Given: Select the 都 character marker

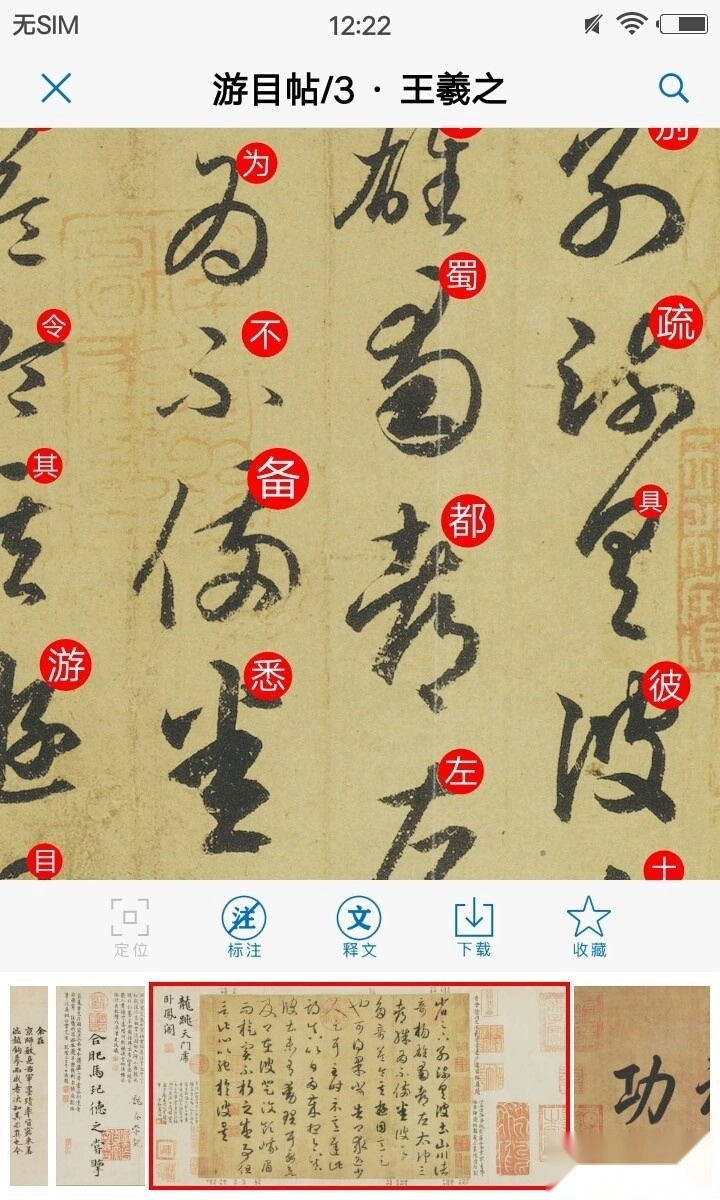Looking at the screenshot, I should [467, 521].
